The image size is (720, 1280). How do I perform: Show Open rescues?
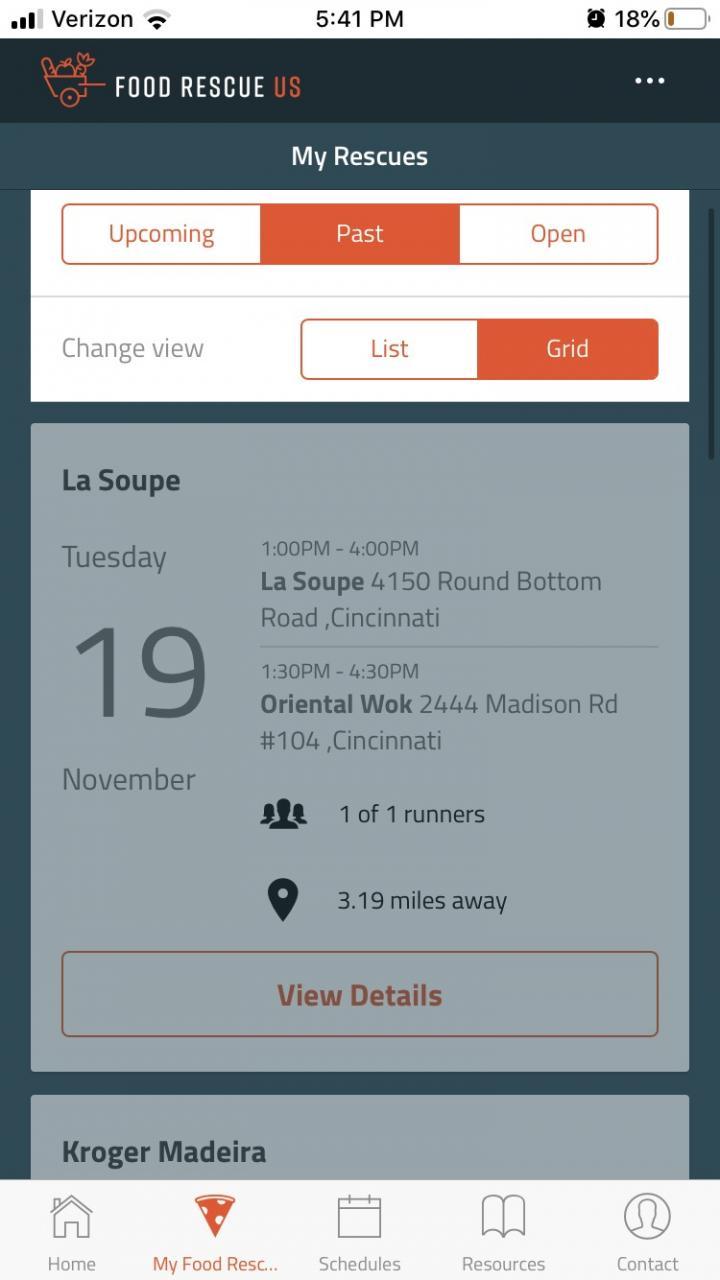click(558, 234)
